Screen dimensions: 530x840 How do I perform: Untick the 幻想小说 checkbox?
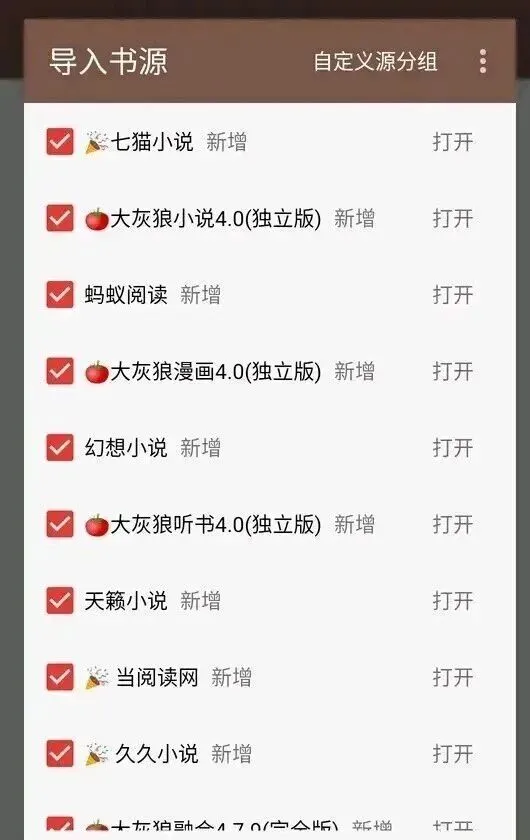[60, 447]
